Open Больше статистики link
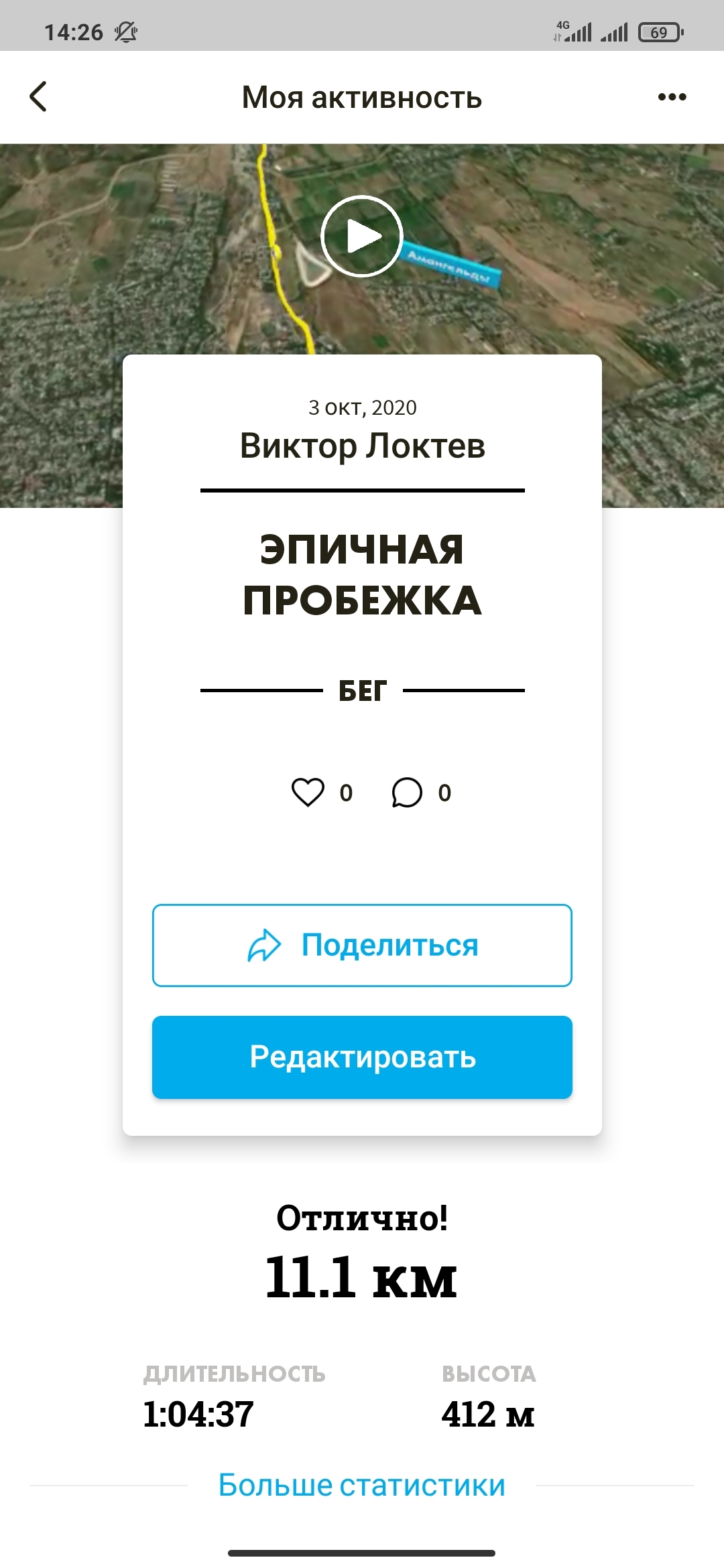724x1568 pixels. (x=362, y=1485)
